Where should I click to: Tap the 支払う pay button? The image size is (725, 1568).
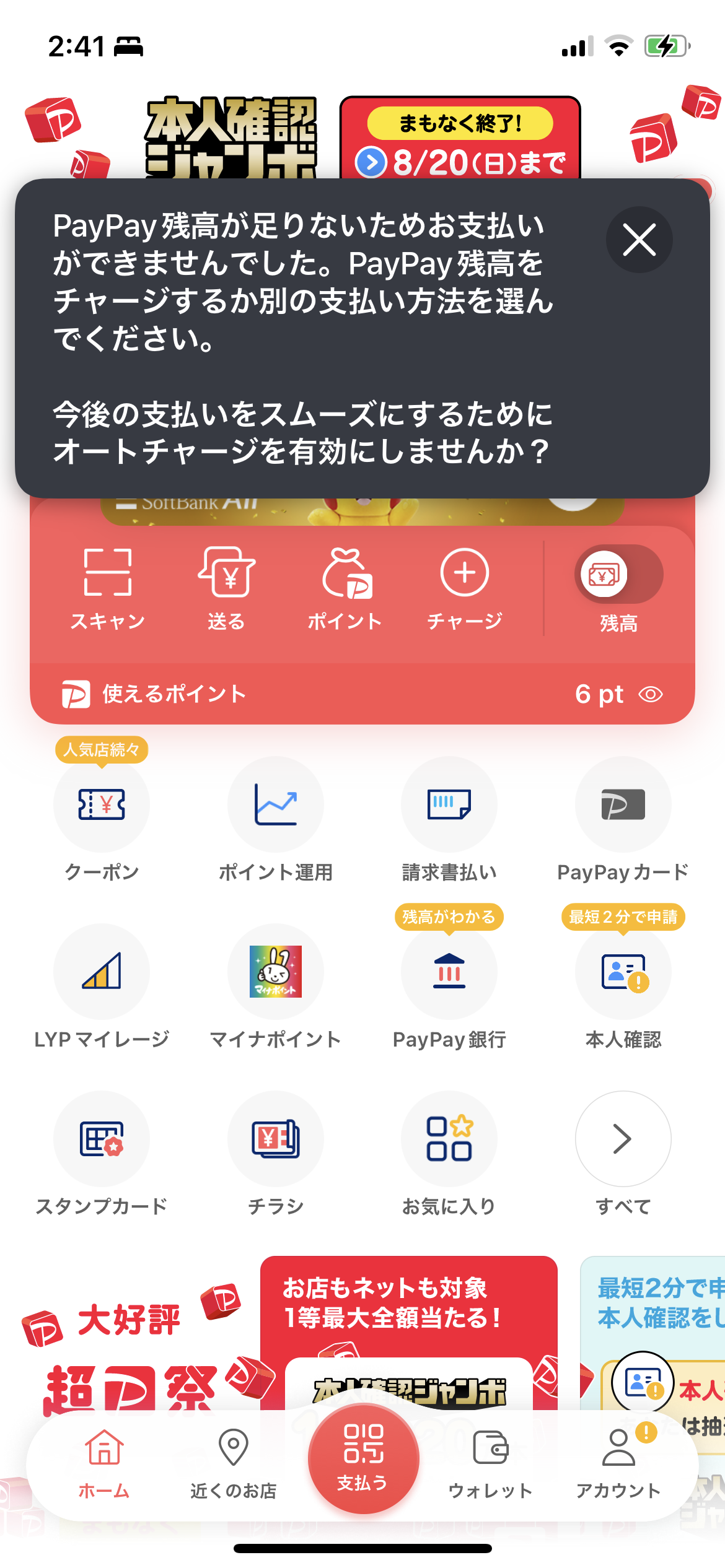point(363,1458)
